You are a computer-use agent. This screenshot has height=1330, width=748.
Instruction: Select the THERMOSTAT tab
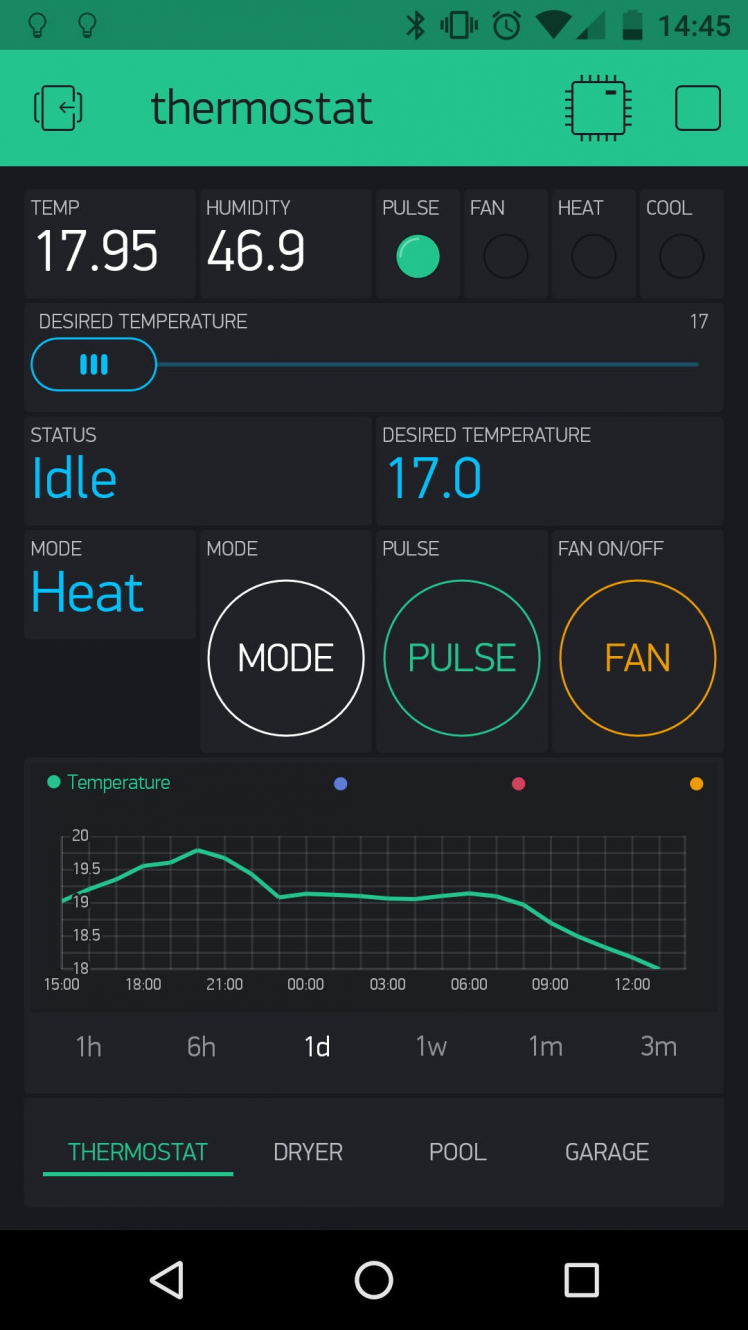pos(138,1152)
